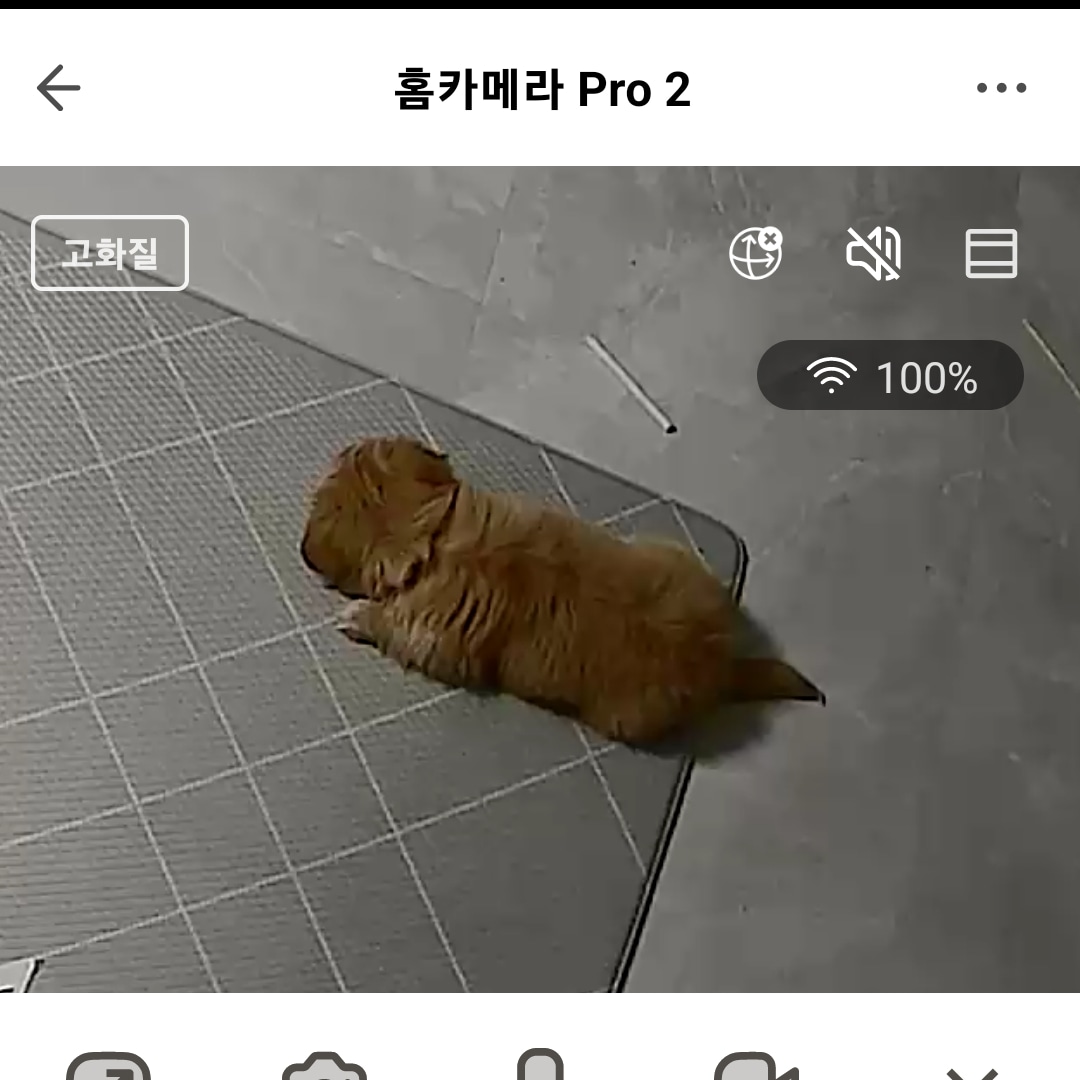Go back from the 홈카메라 Pro 2 screen
Screen dimensions: 1080x1080
click(58, 88)
